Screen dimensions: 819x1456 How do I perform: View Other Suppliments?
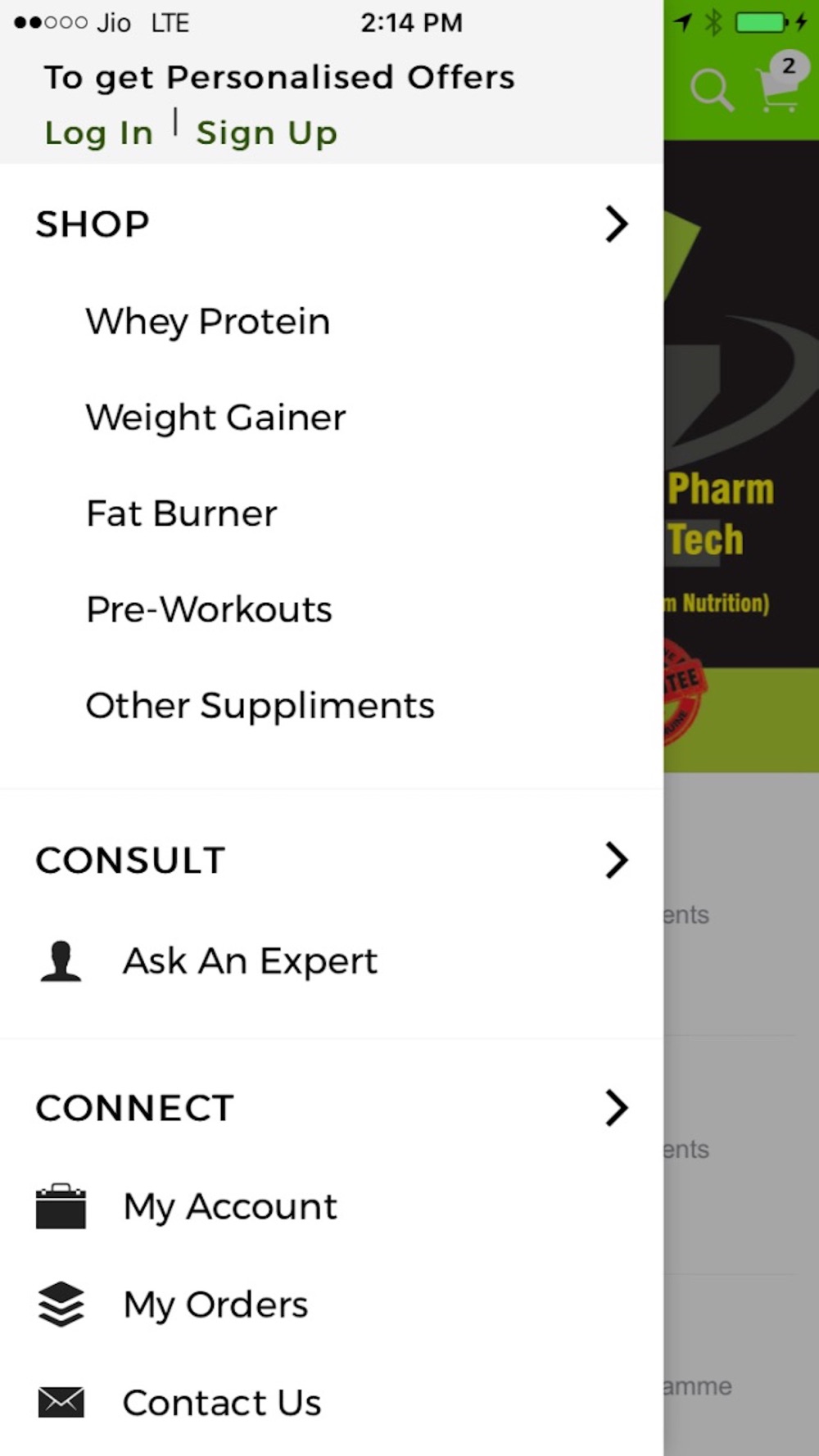click(260, 706)
